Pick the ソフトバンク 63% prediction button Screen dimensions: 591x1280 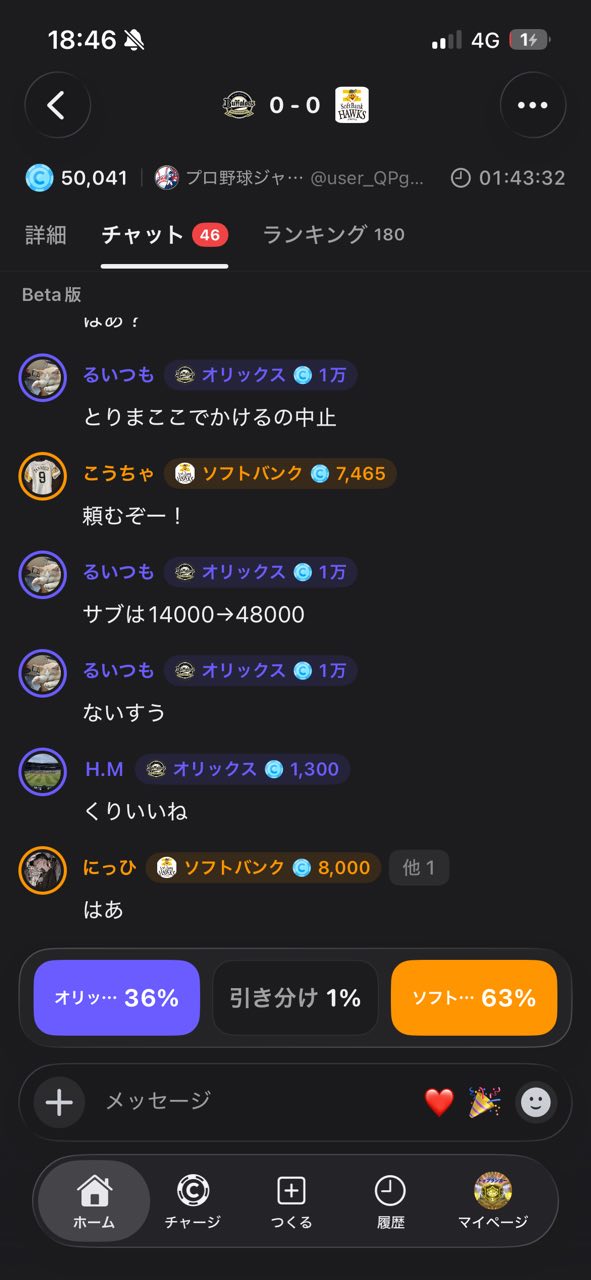tap(474, 997)
